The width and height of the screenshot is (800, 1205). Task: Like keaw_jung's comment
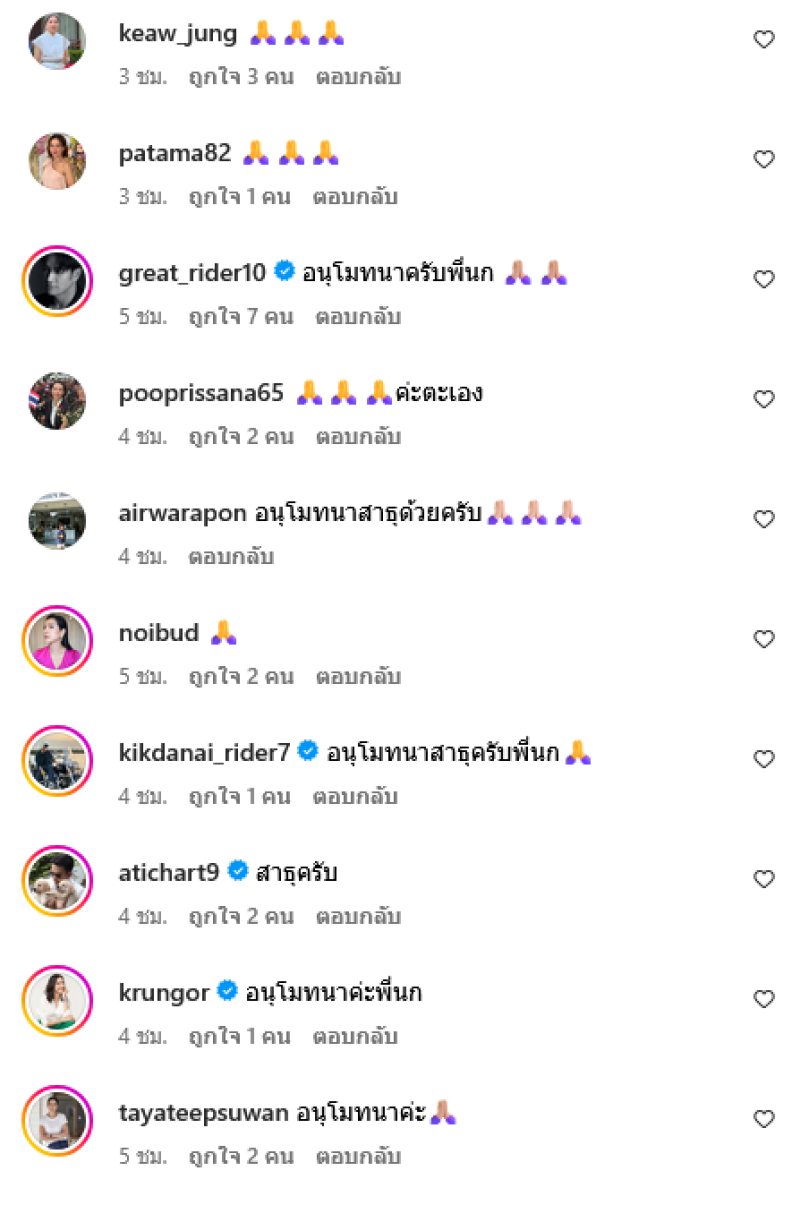(764, 40)
